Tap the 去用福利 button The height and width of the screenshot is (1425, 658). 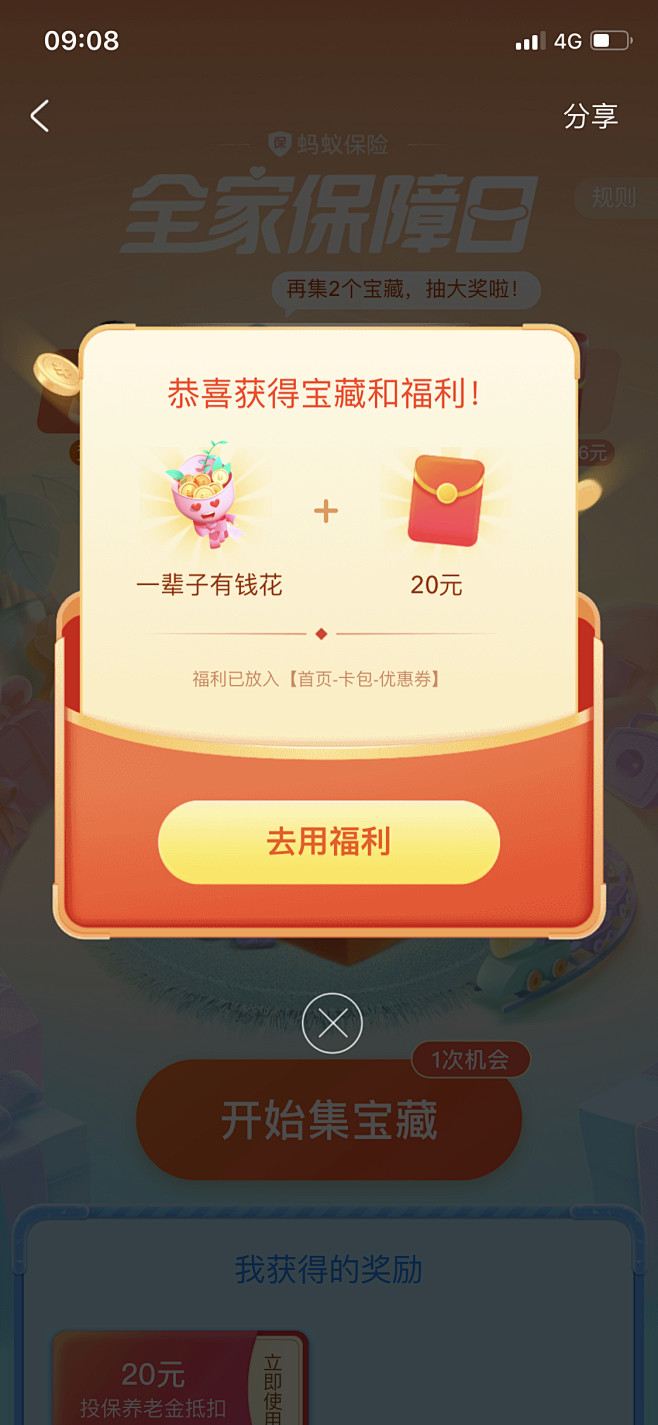coord(328,842)
